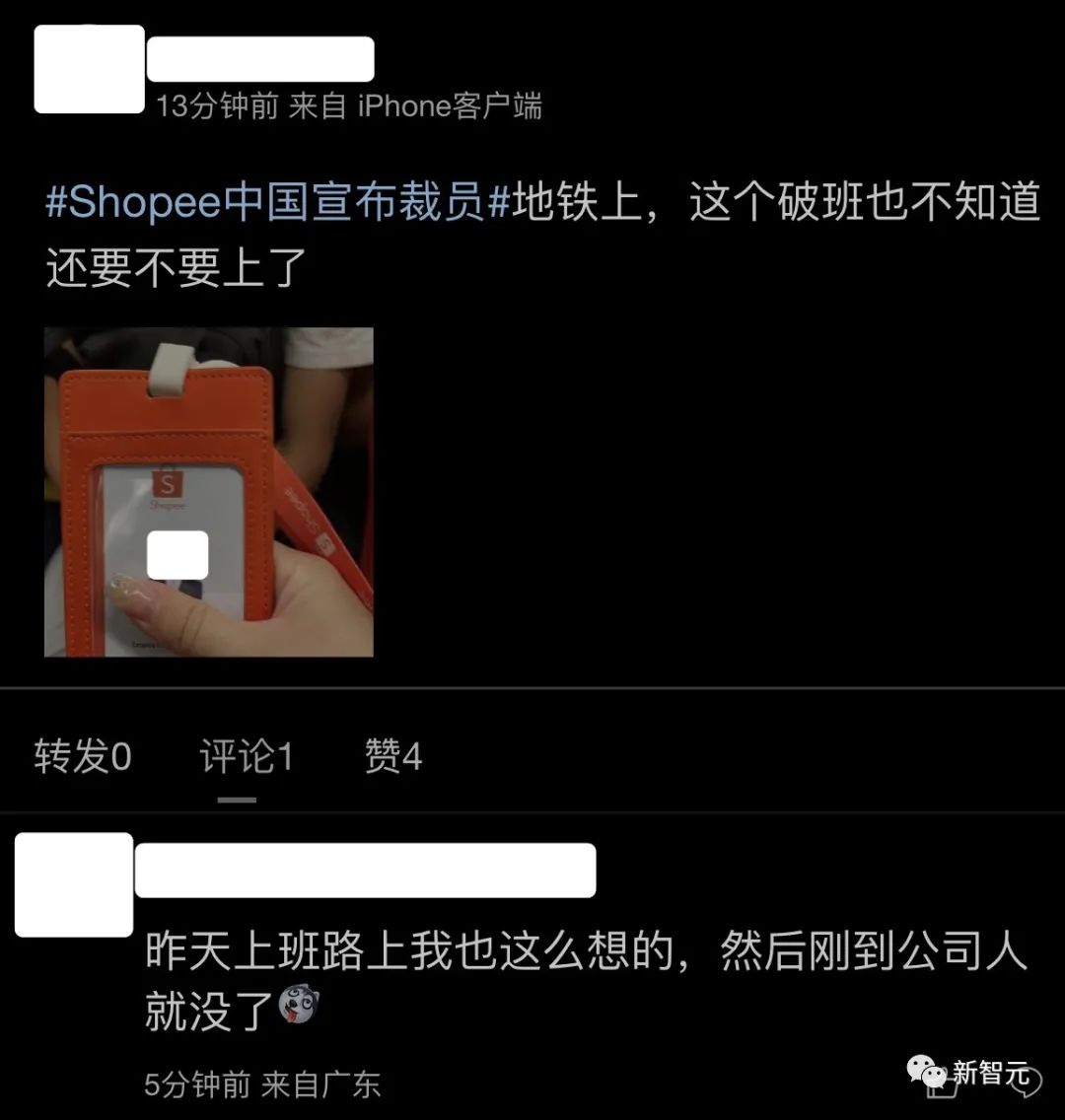Select the 评论 tab
Image resolution: width=1065 pixels, height=1120 pixels.
click(247, 757)
